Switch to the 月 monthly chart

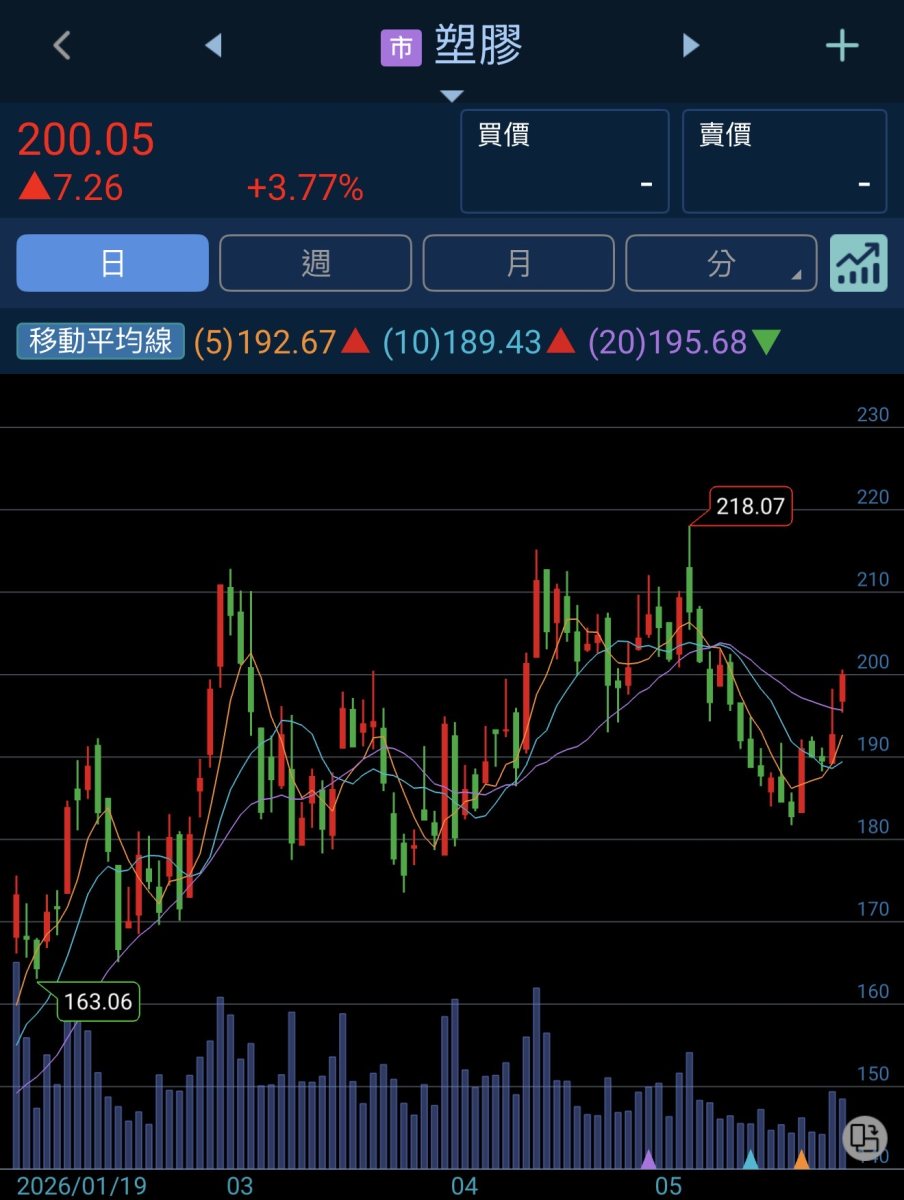pos(518,263)
